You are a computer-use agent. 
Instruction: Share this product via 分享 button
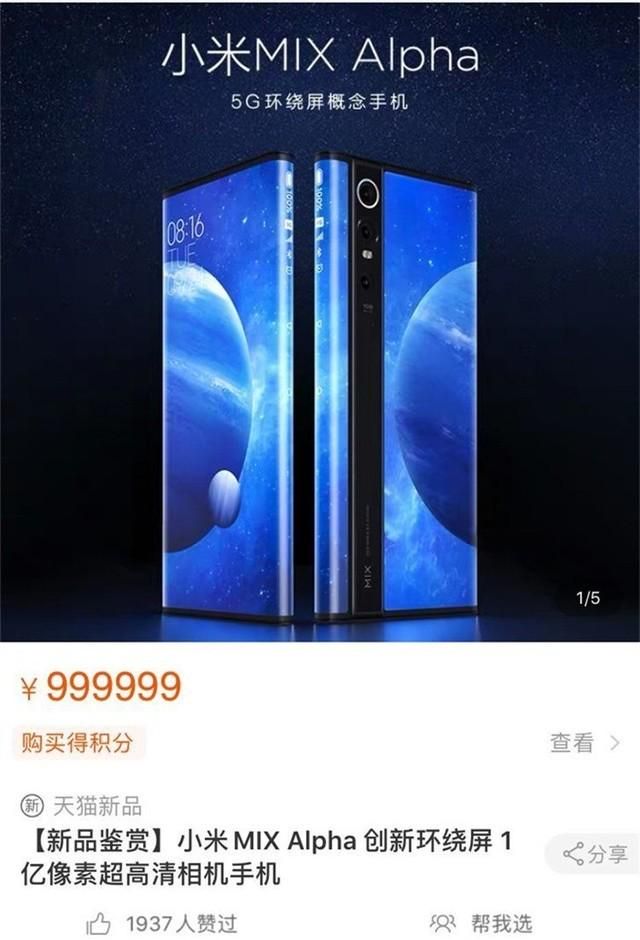pos(595,853)
